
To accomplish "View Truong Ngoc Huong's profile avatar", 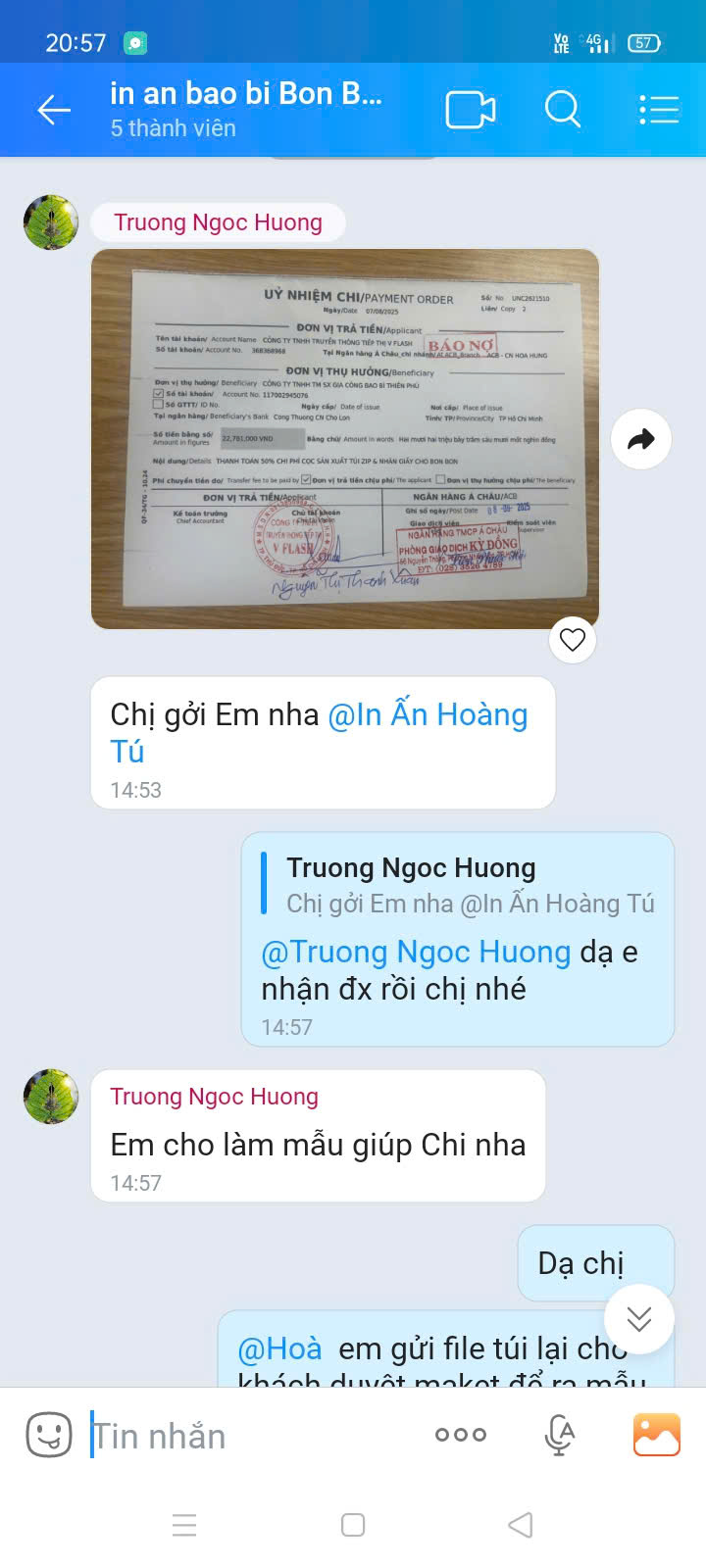I will click(x=51, y=222).
